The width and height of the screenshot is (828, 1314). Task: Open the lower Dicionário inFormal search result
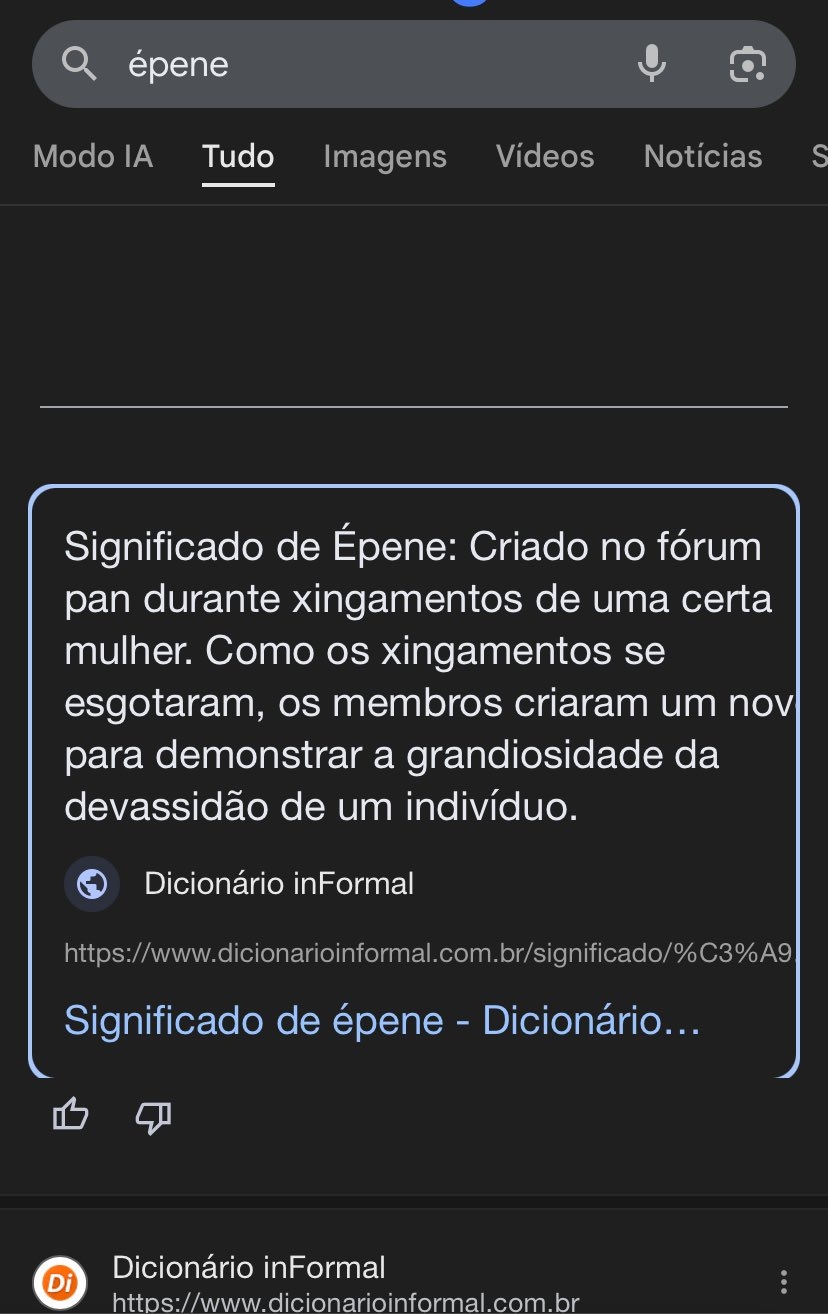pos(248,1269)
